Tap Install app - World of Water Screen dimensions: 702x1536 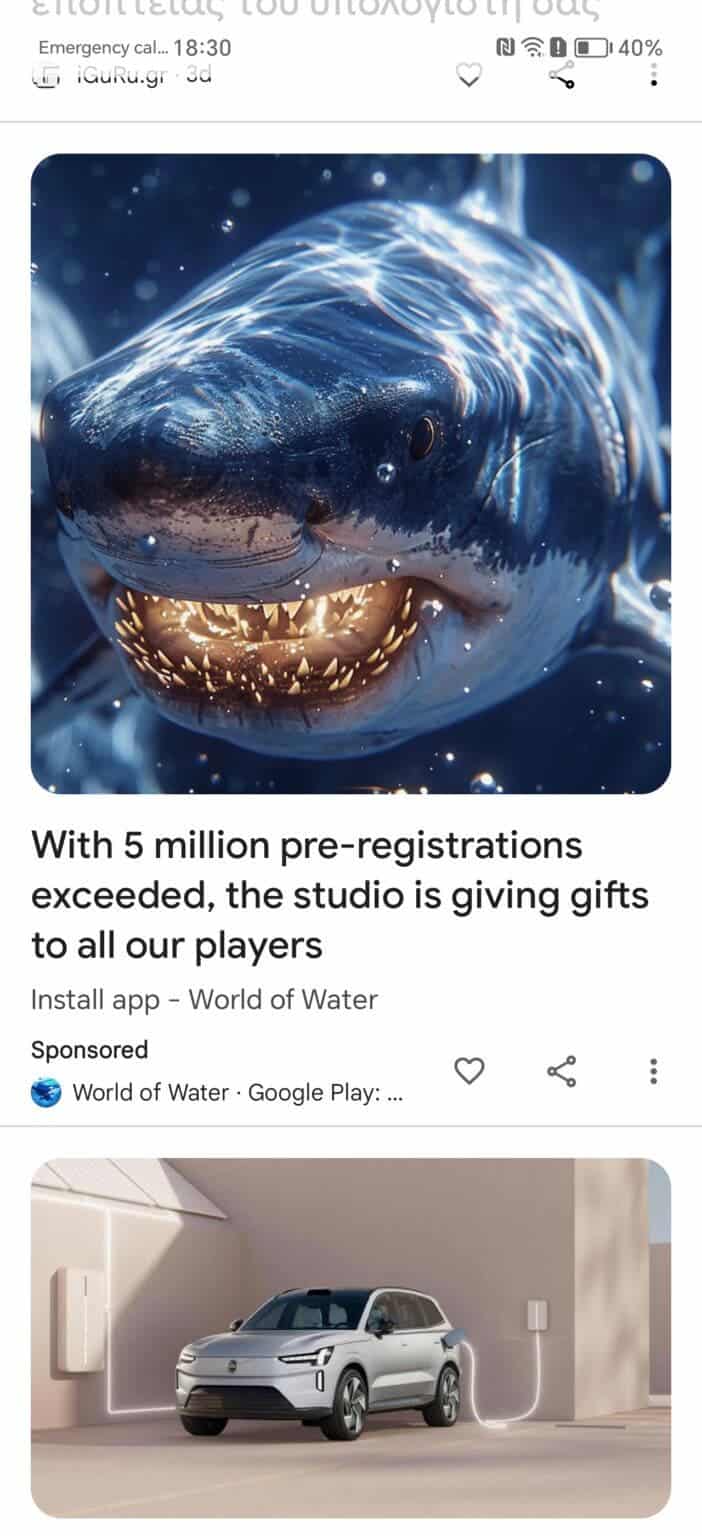(204, 999)
